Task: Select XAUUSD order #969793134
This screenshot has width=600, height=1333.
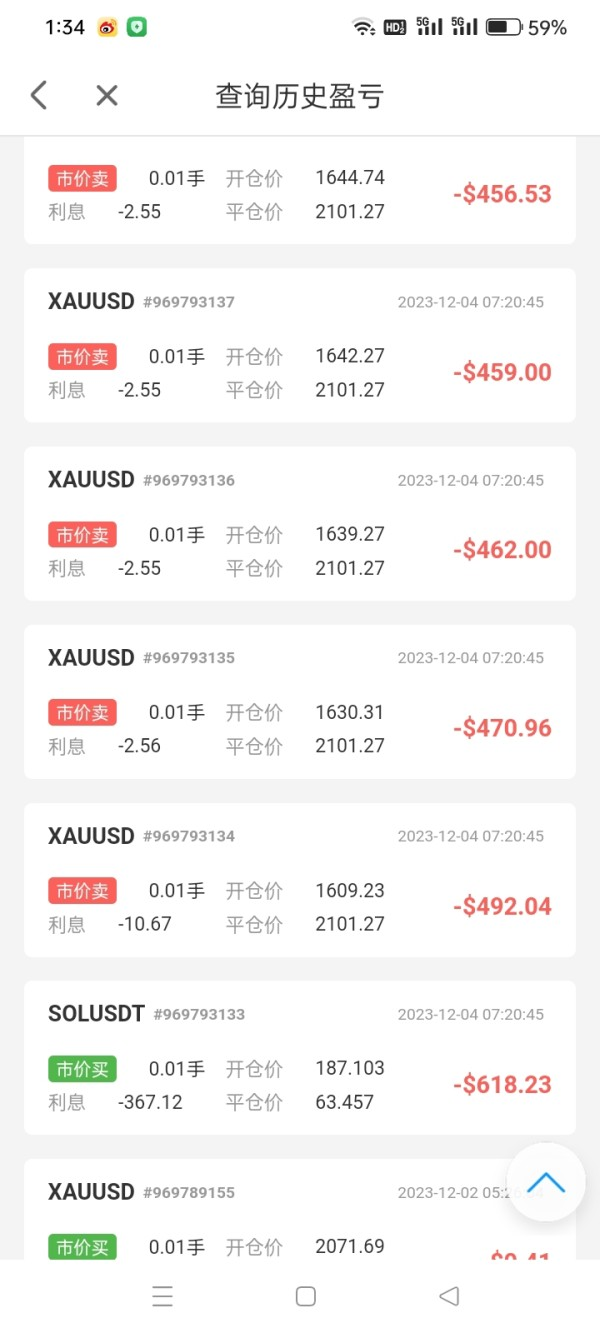Action: [x=299, y=879]
